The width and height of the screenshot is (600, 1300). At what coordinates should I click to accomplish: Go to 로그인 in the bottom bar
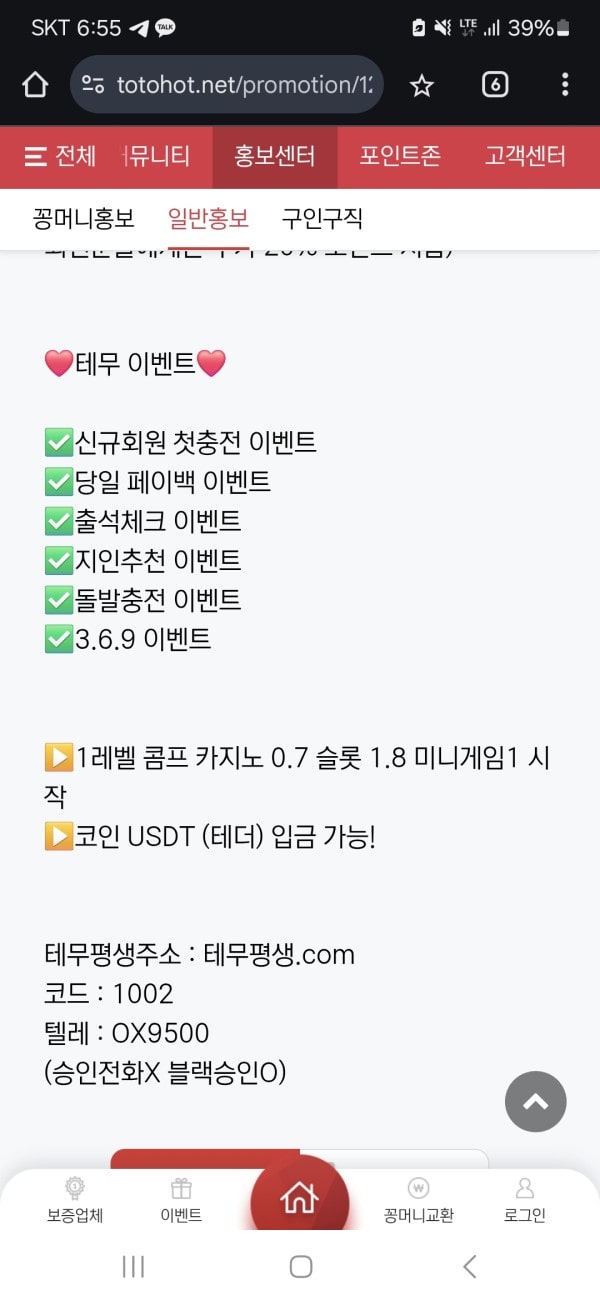point(525,1200)
